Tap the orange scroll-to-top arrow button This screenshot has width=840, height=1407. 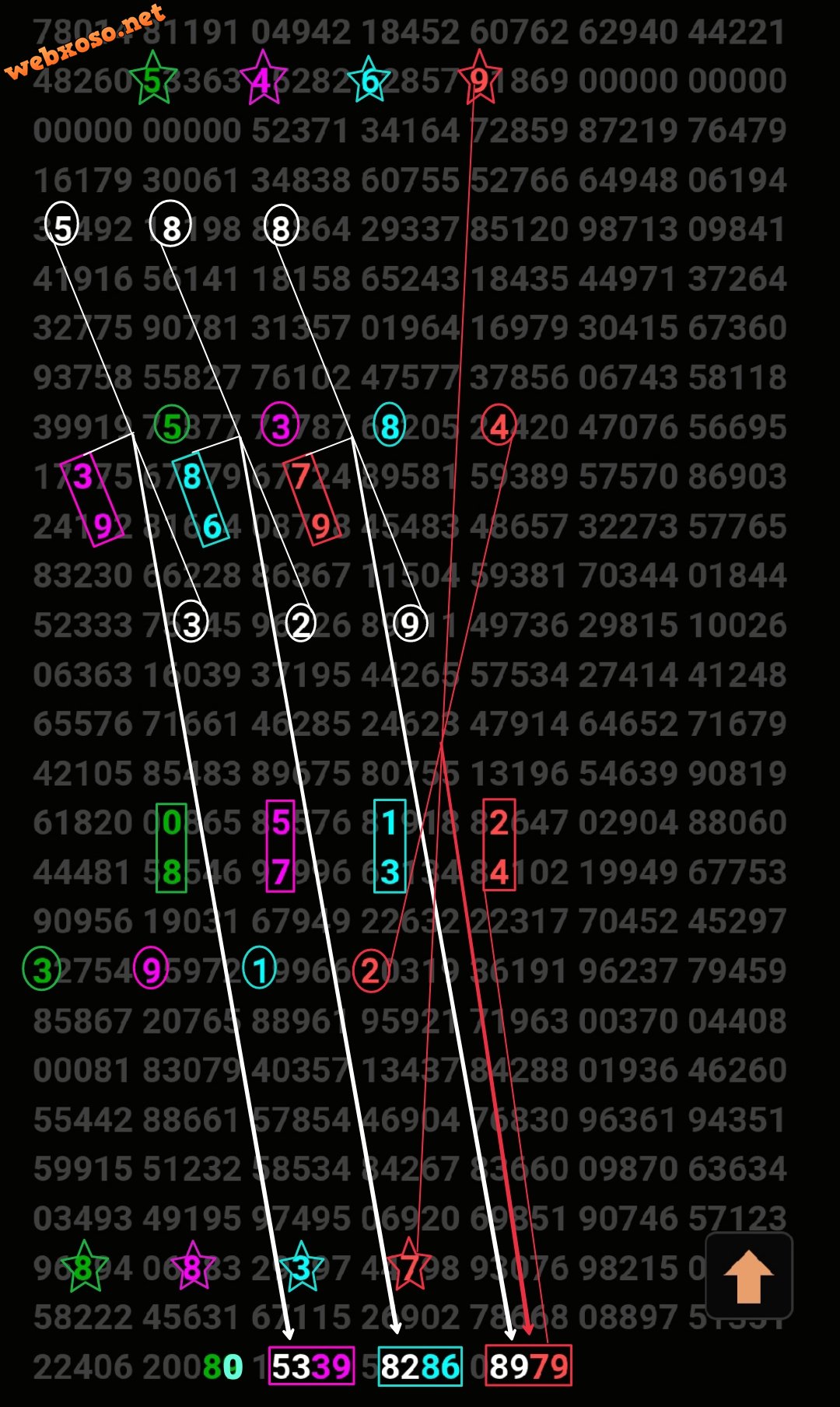pos(748,1276)
